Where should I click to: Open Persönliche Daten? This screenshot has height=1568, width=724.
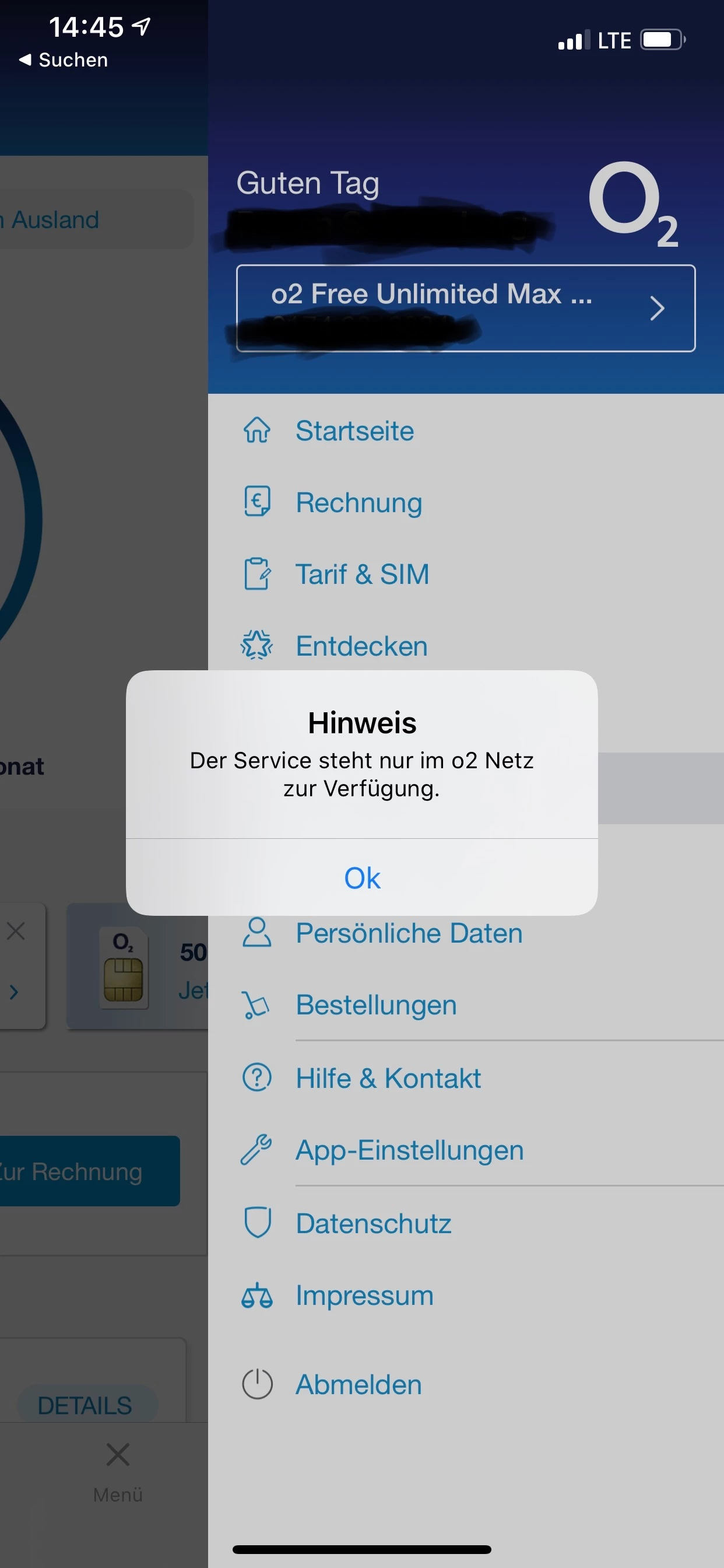tap(409, 933)
